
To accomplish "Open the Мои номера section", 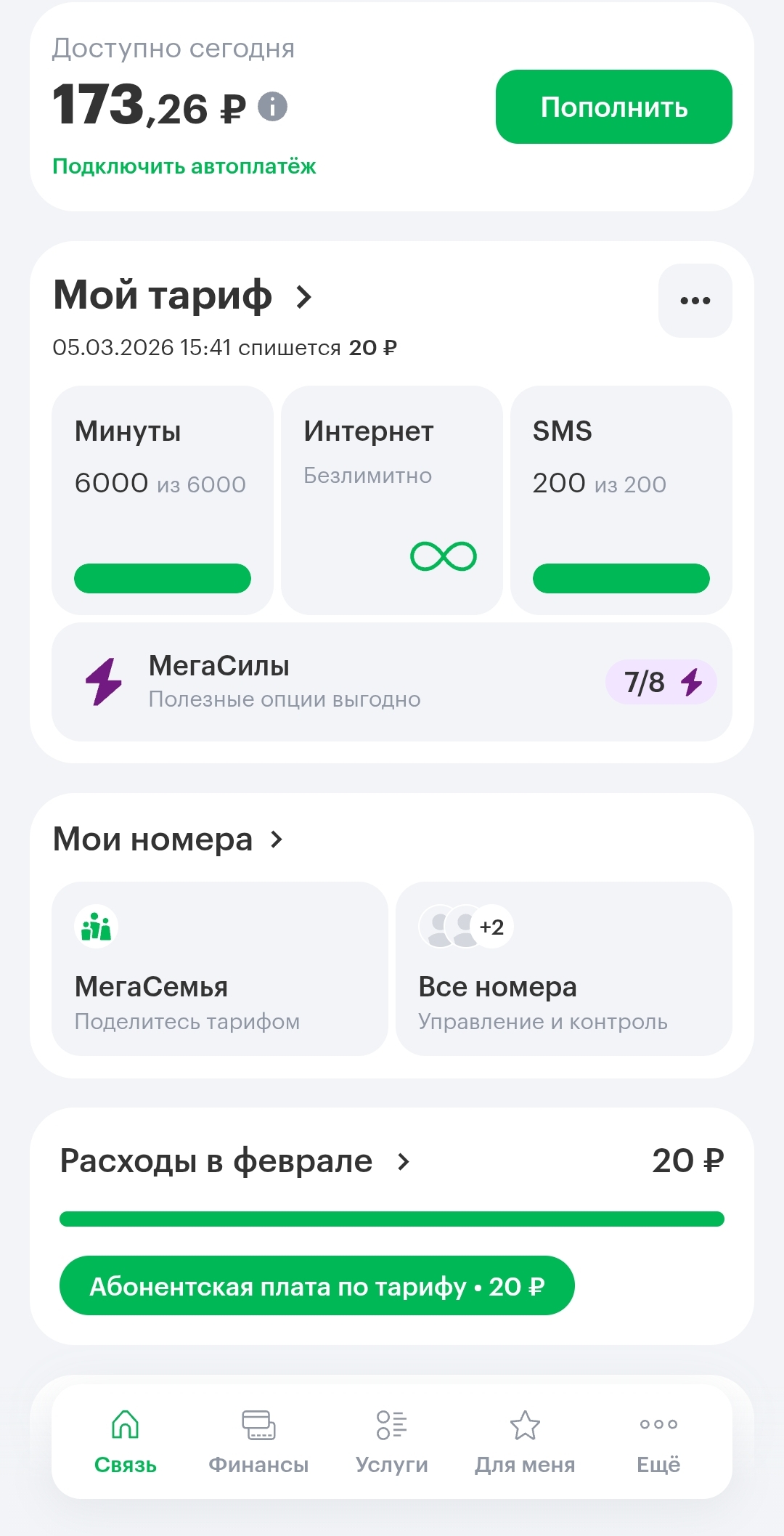I will 168,840.
